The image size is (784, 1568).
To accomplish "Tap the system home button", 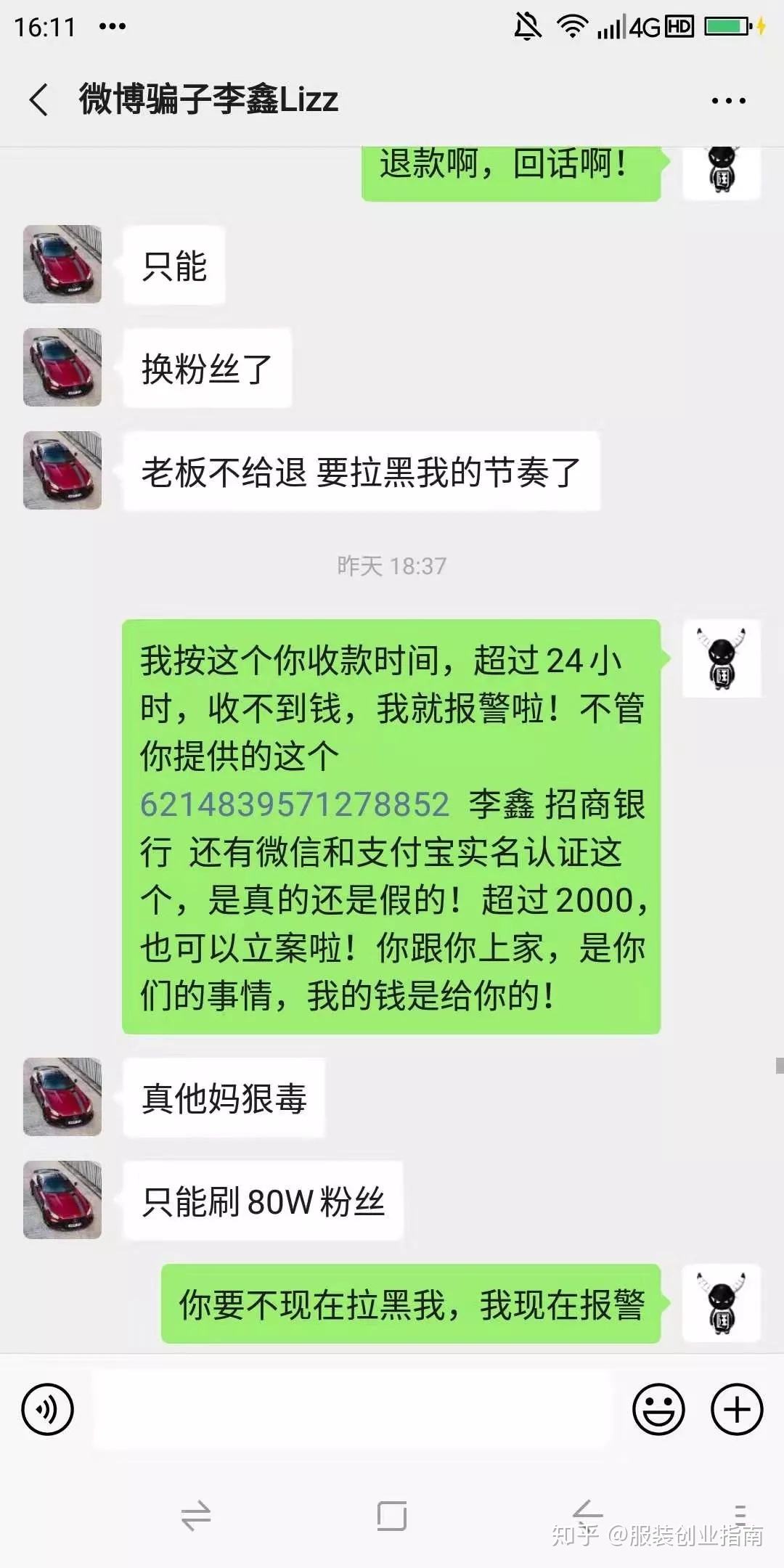I will click(392, 1516).
